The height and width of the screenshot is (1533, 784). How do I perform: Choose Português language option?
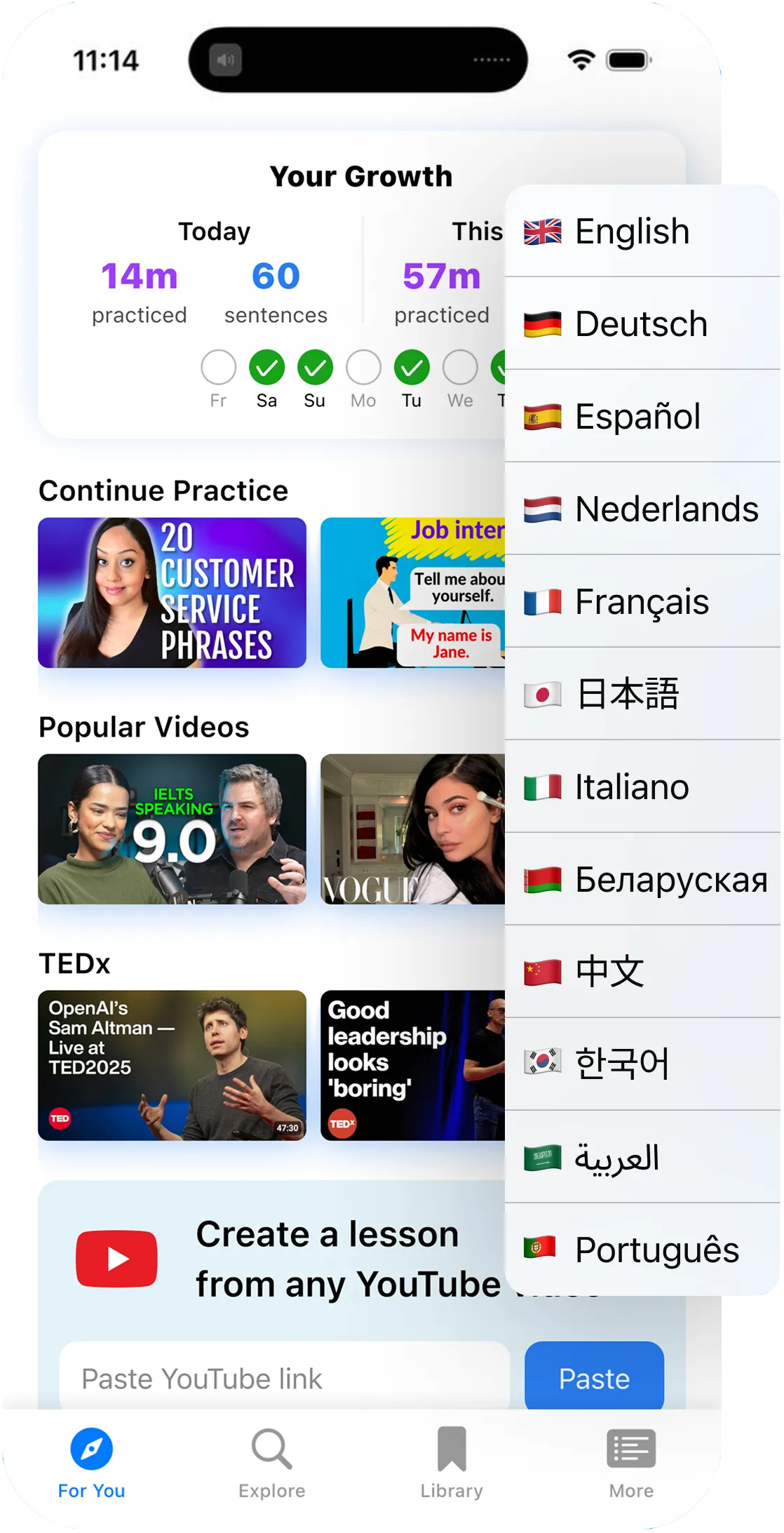click(x=656, y=1249)
